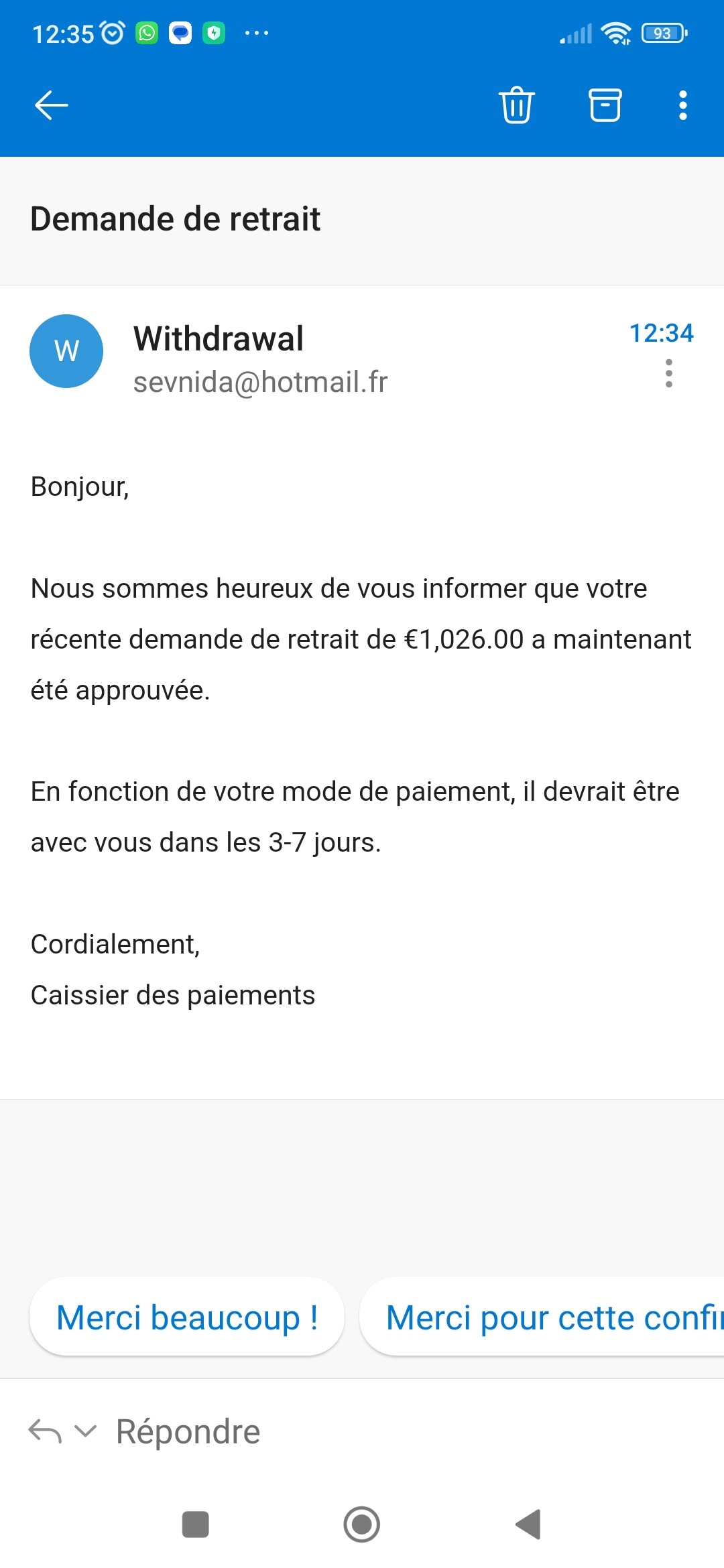Go back to the inbox
The height and width of the screenshot is (1568, 724).
click(x=52, y=105)
